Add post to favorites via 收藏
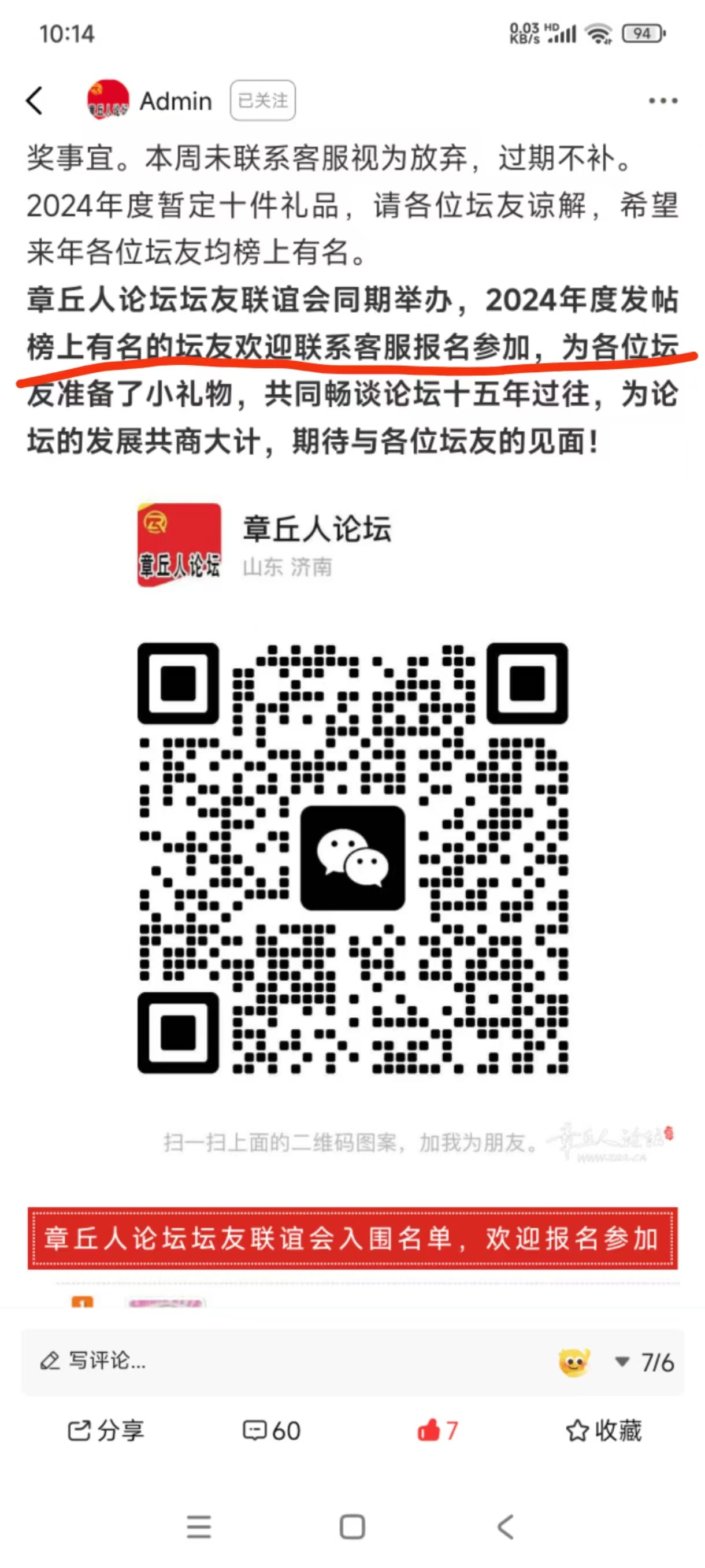Viewport: 705px width, 1568px height. pyautogui.click(x=603, y=1430)
